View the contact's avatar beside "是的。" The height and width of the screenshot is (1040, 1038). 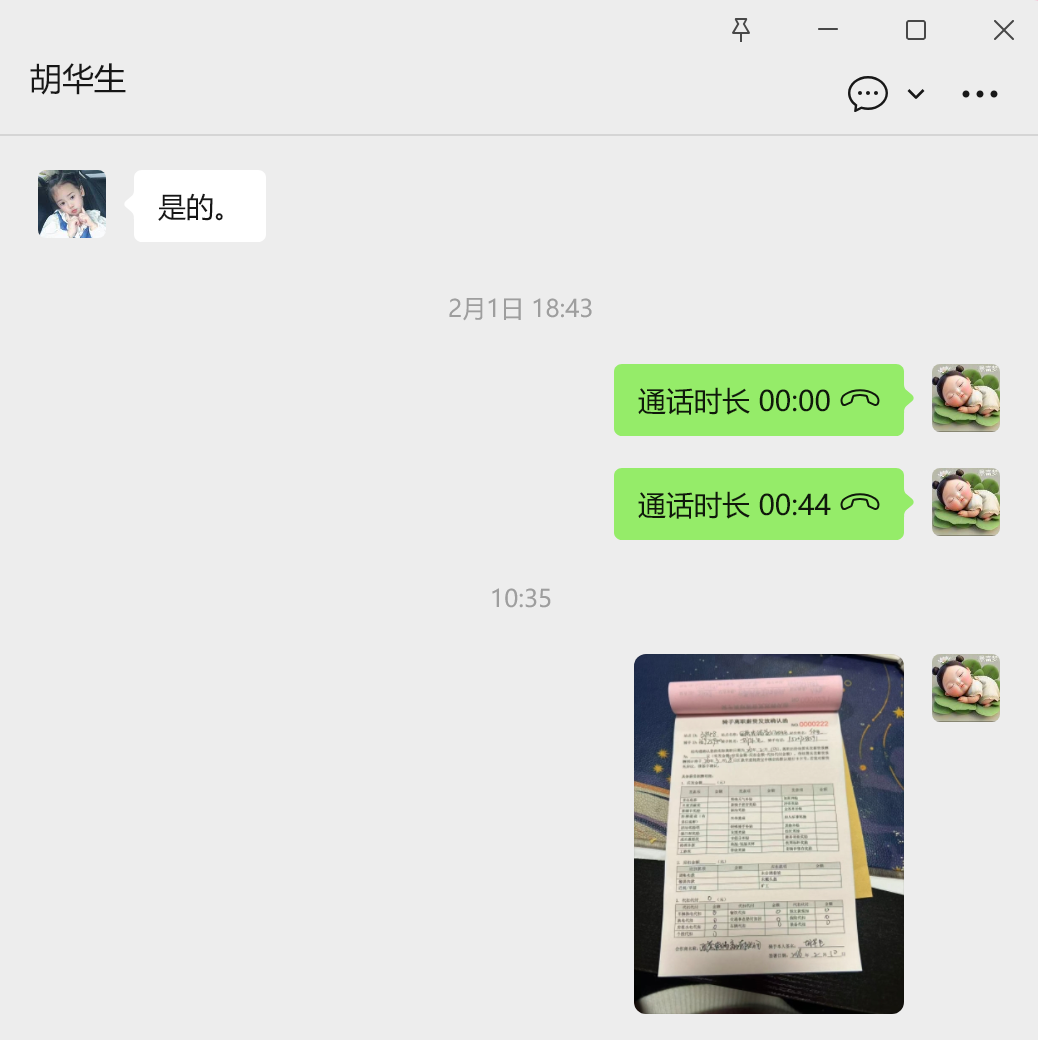coord(72,204)
